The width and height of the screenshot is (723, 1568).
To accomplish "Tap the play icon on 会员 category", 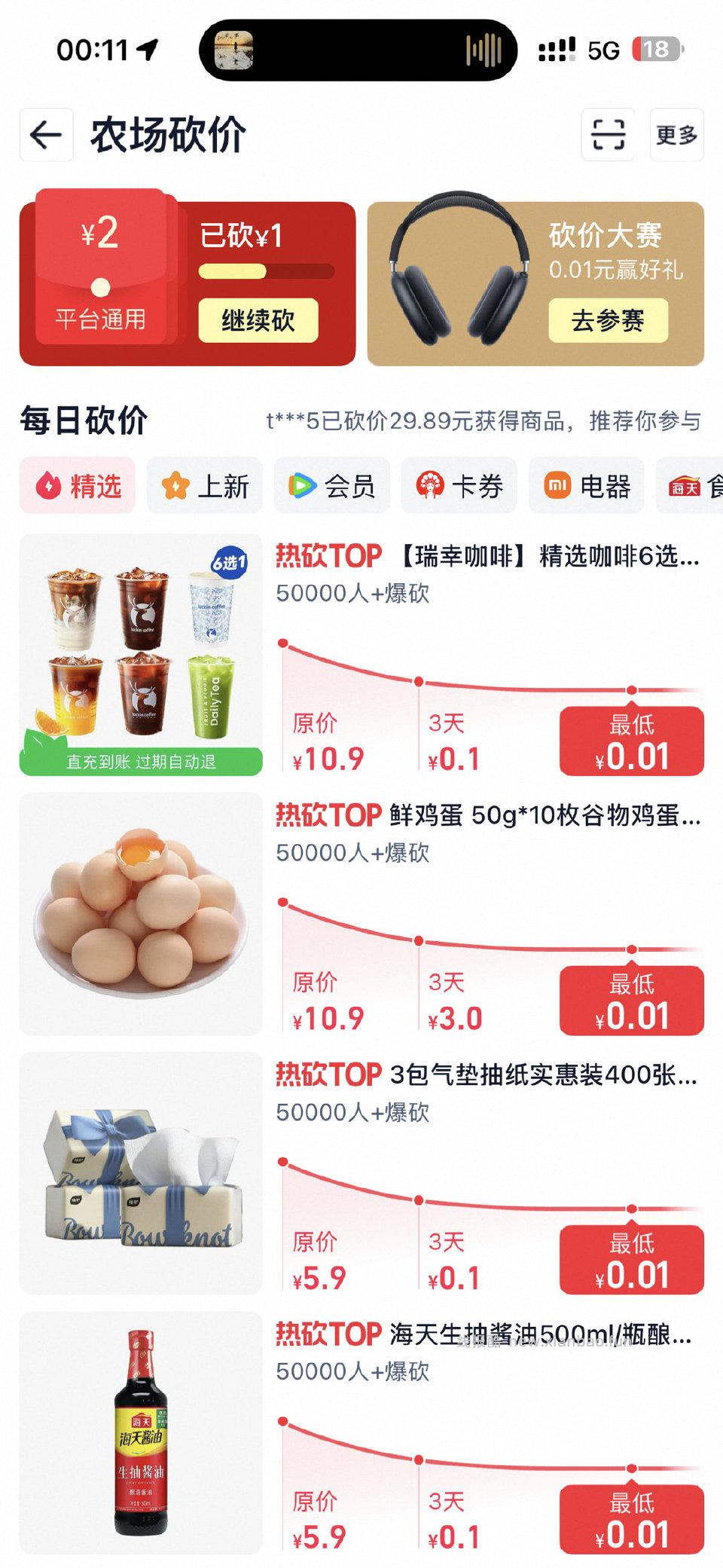I will coord(304,486).
